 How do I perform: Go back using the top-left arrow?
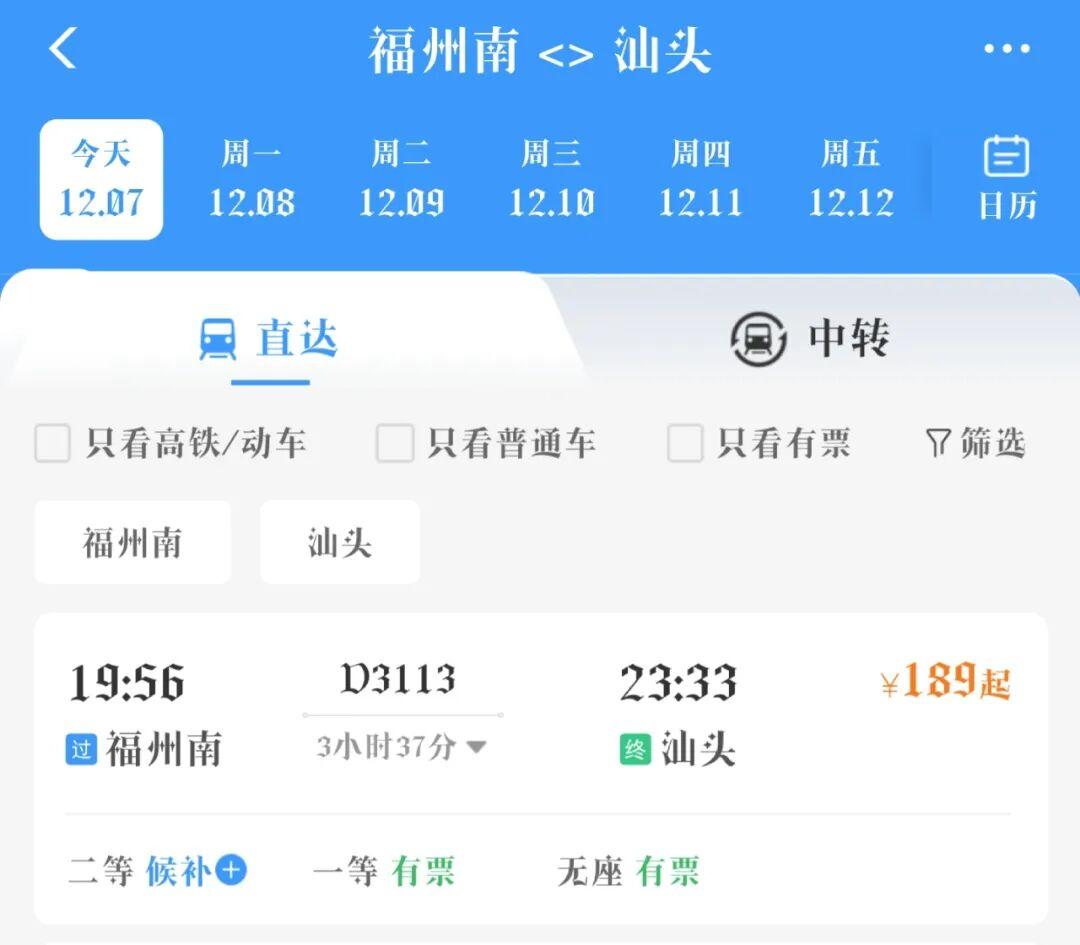click(x=63, y=48)
